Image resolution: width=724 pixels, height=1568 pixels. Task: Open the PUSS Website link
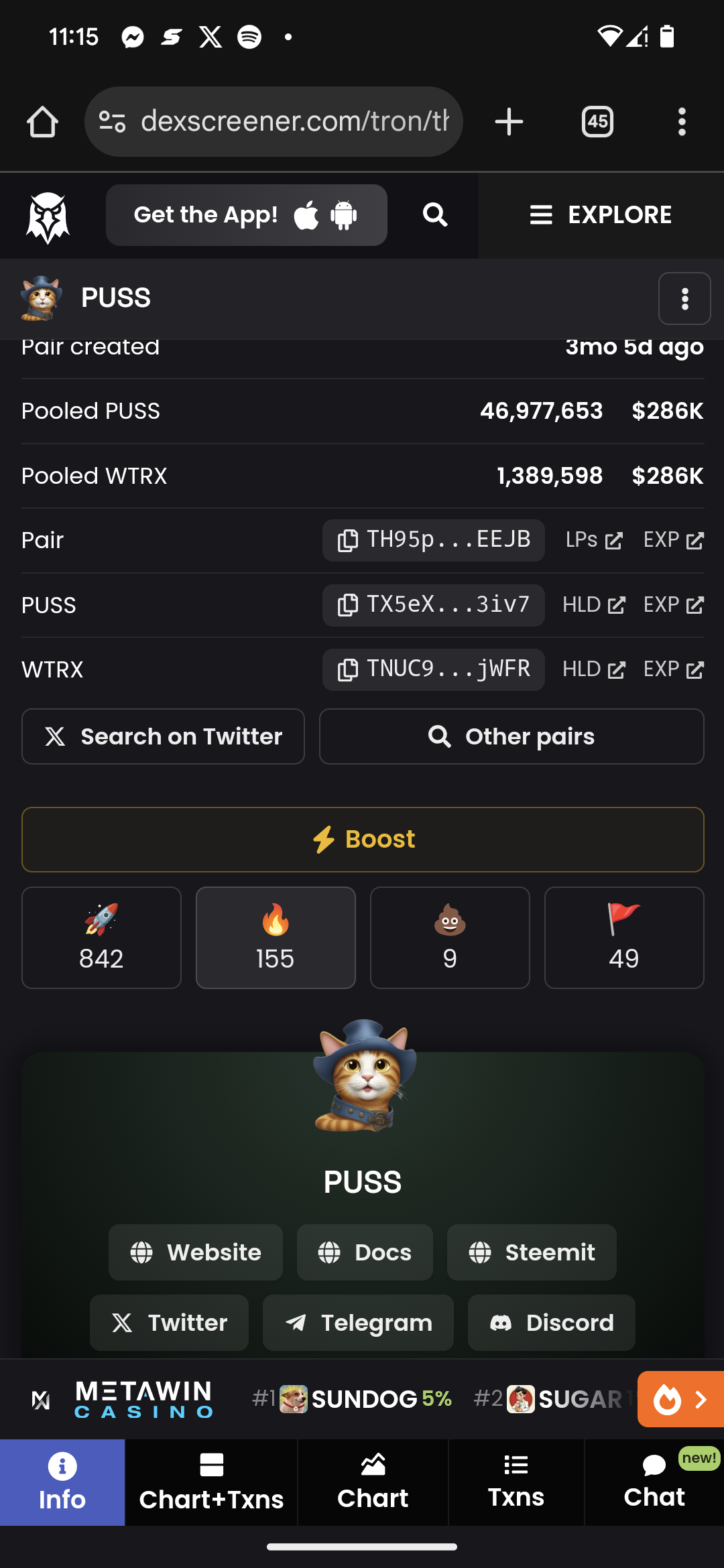196,1252
